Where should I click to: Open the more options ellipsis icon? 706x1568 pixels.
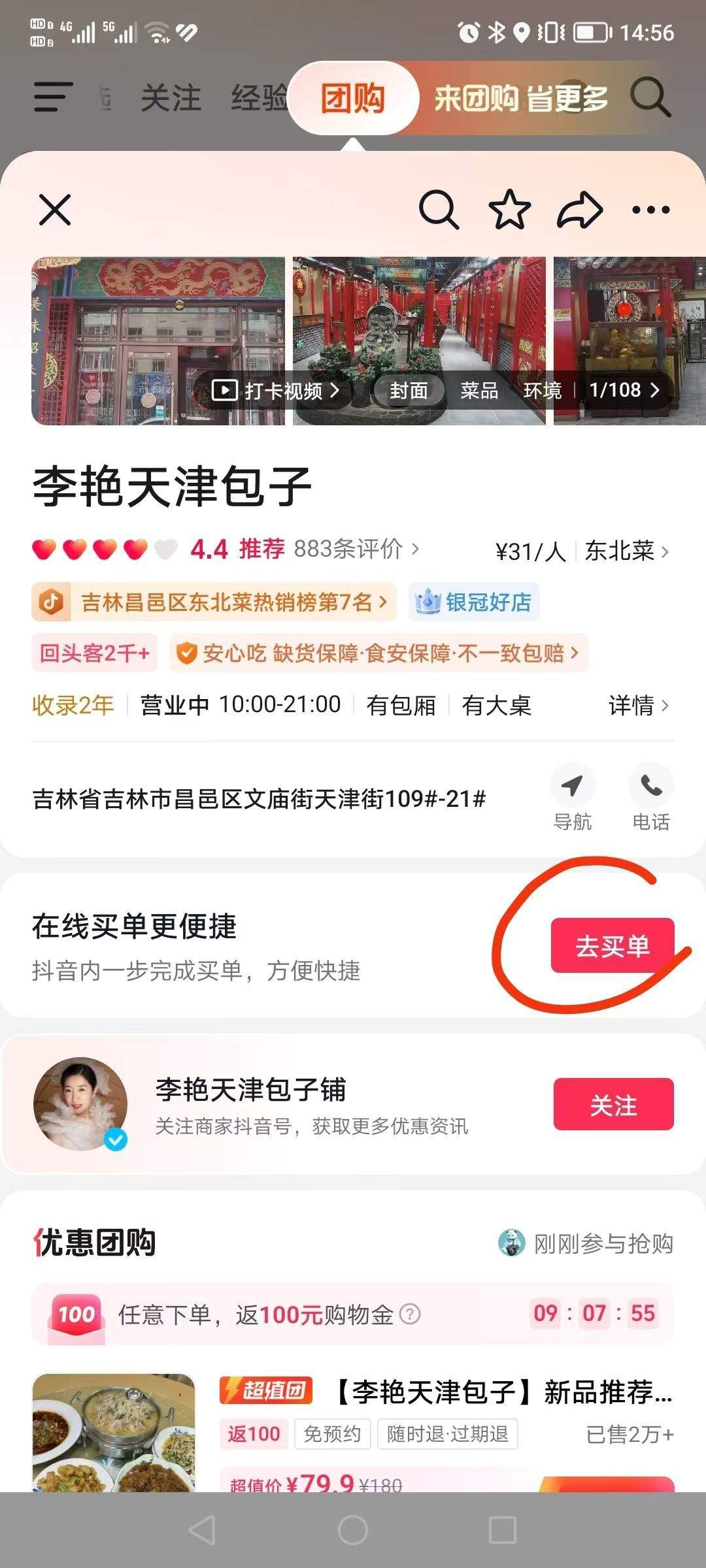point(649,210)
